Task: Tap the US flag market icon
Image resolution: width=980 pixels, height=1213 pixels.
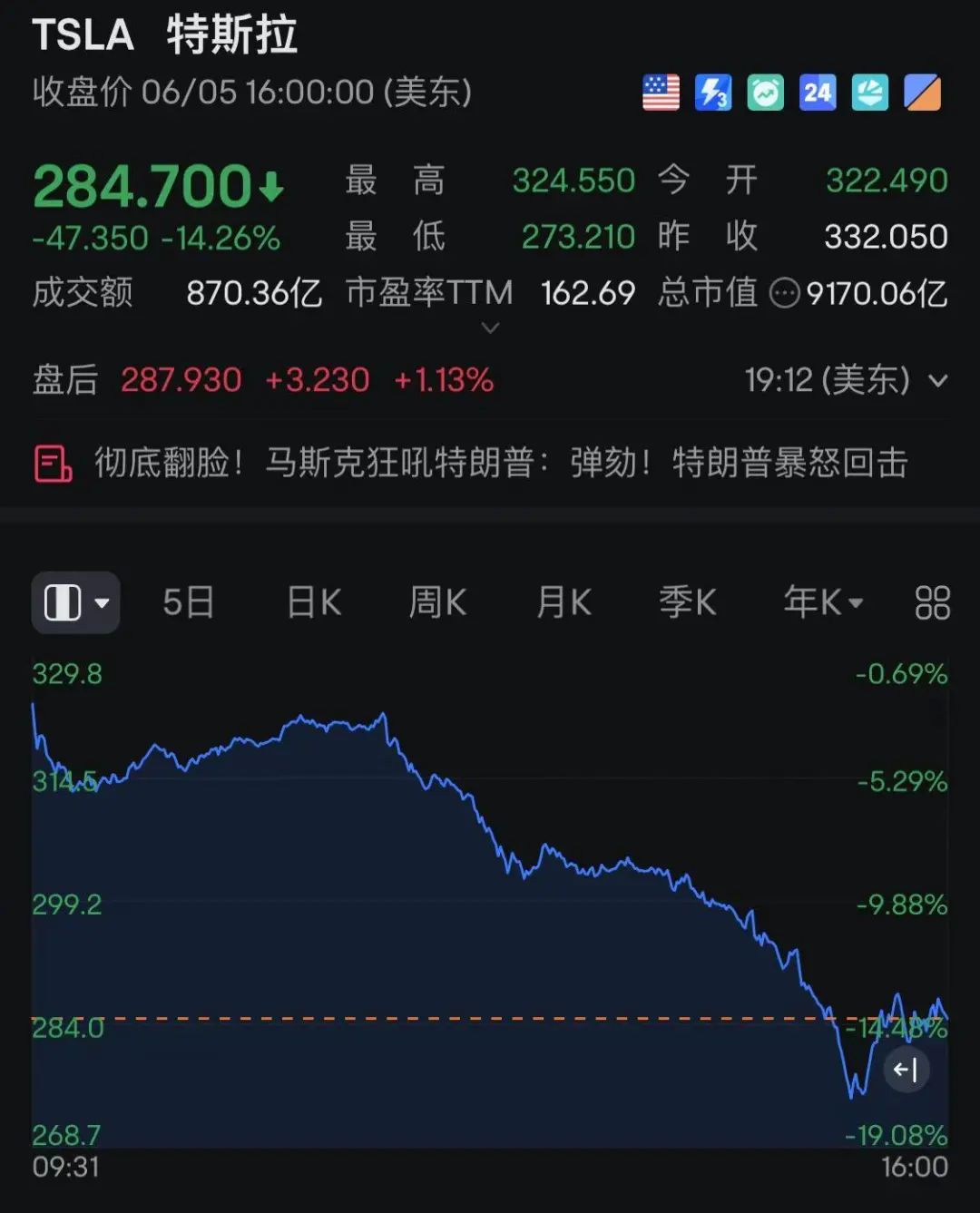Action: click(x=661, y=93)
